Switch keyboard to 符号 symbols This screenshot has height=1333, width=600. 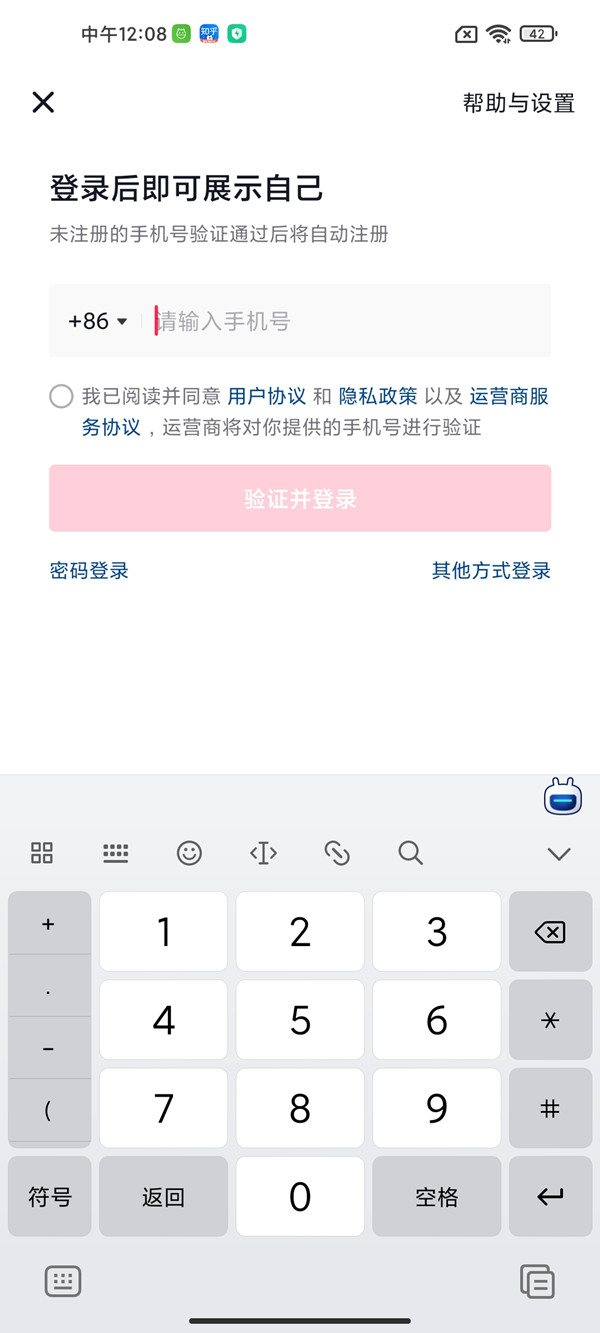click(x=50, y=1197)
